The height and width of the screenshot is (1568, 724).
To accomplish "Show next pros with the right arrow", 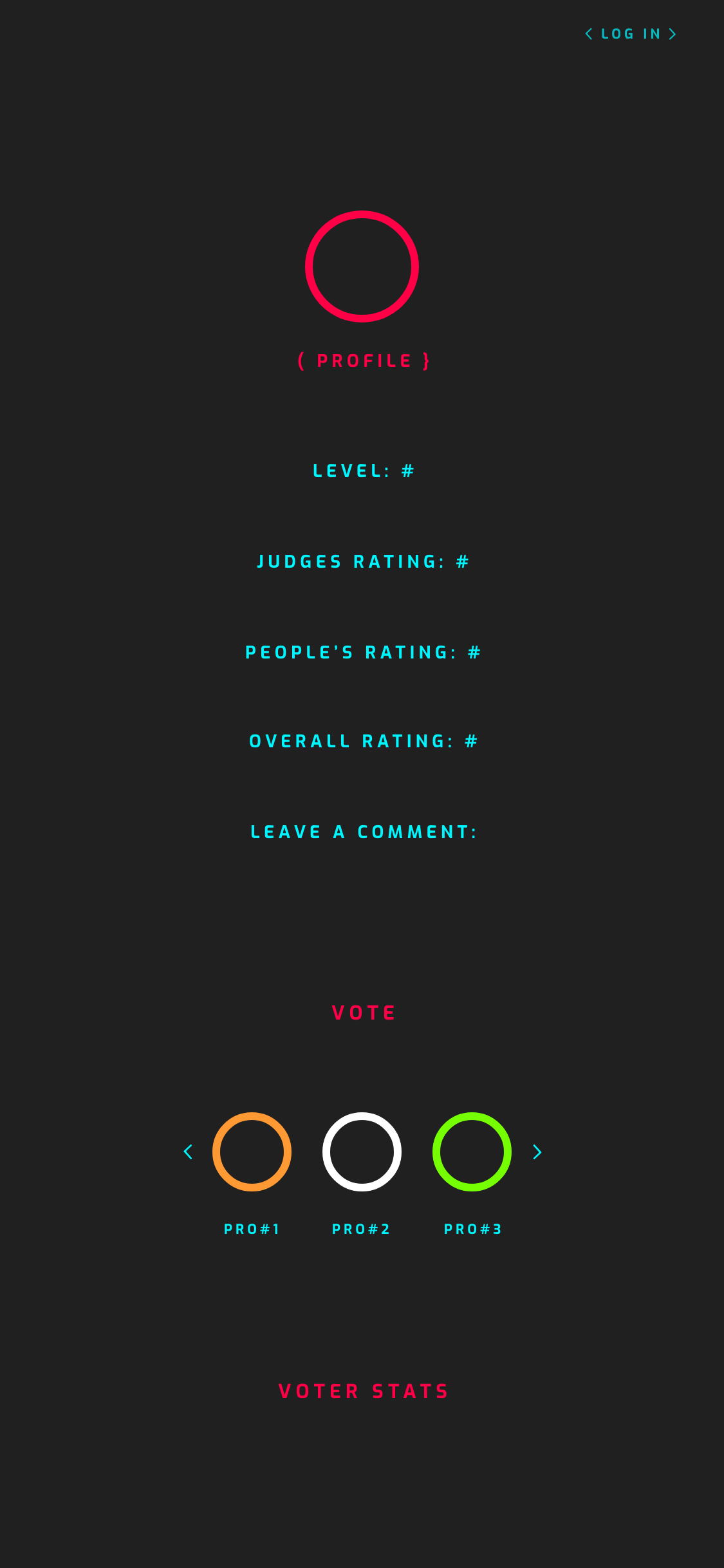I will pyautogui.click(x=537, y=1152).
